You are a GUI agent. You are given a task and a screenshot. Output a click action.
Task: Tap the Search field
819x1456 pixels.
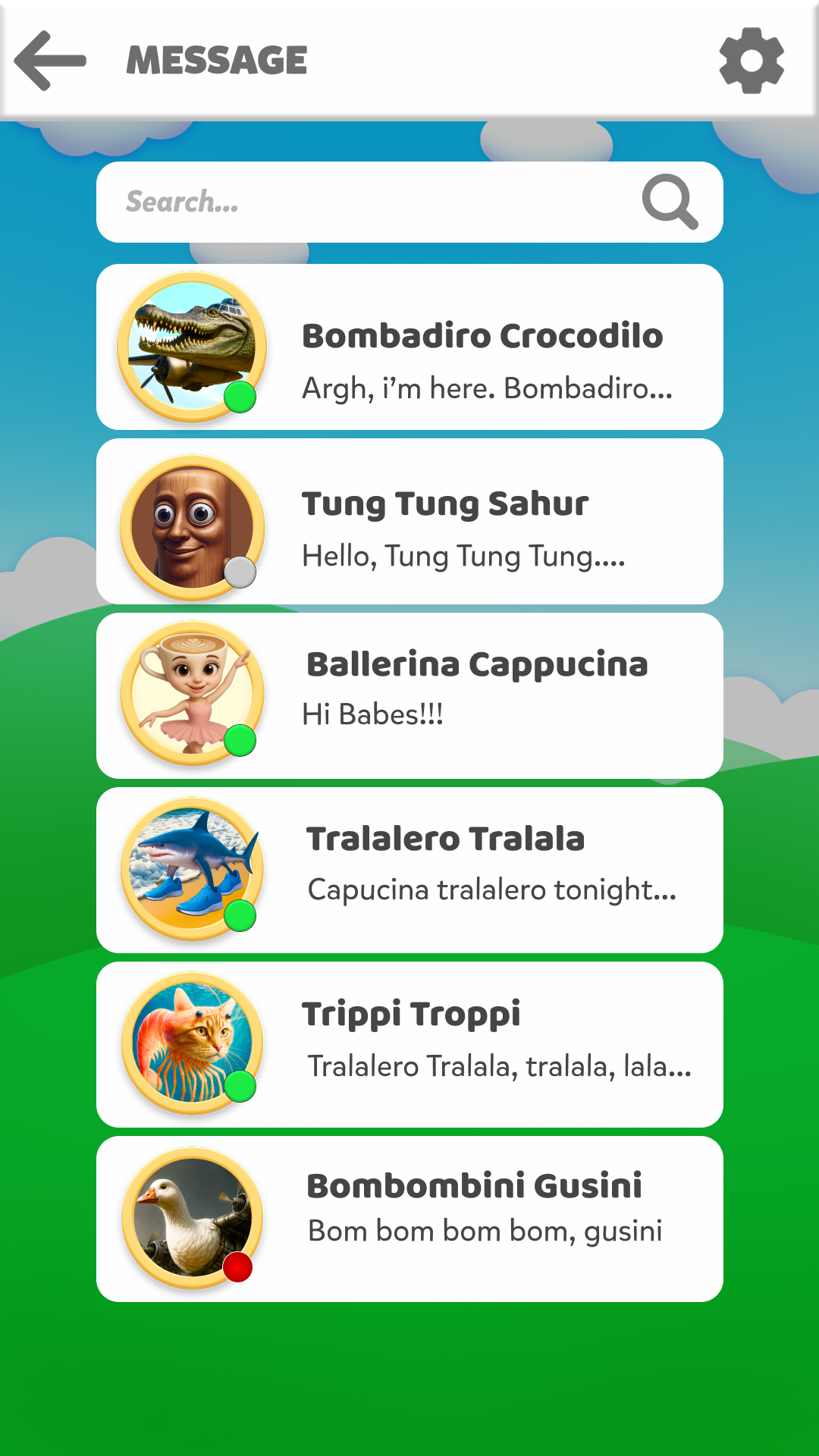364,202
